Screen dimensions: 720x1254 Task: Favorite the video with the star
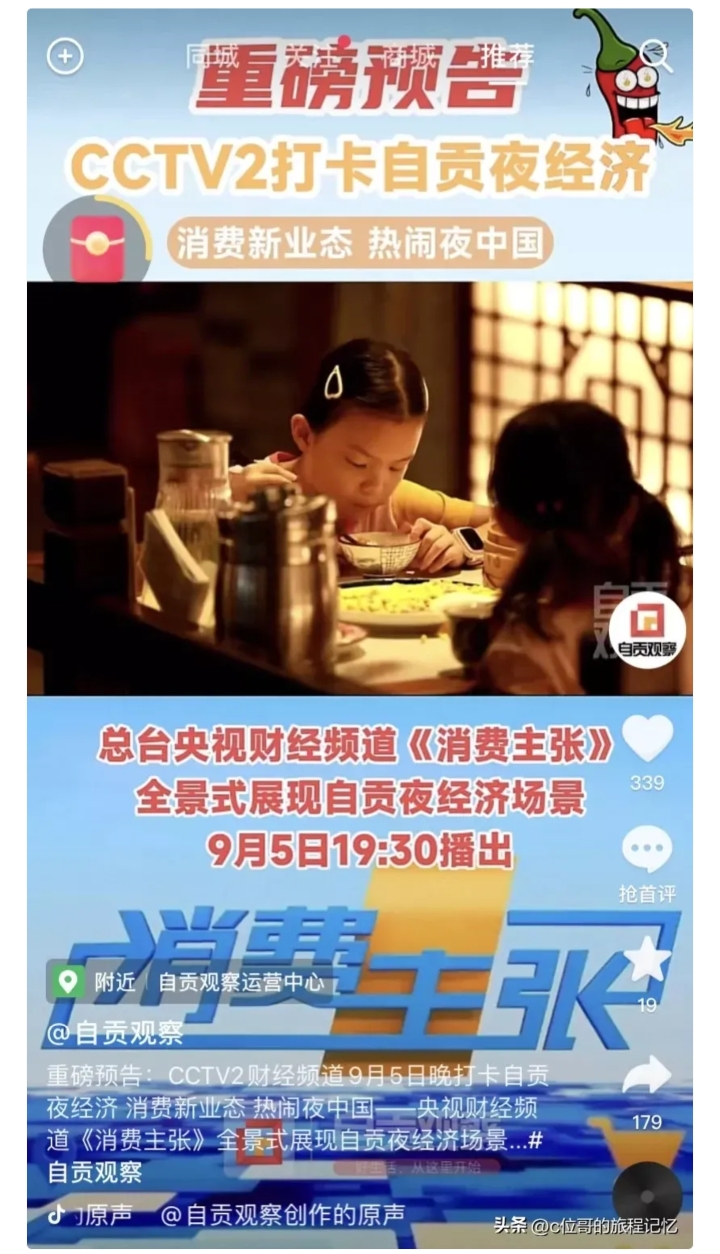pos(647,962)
